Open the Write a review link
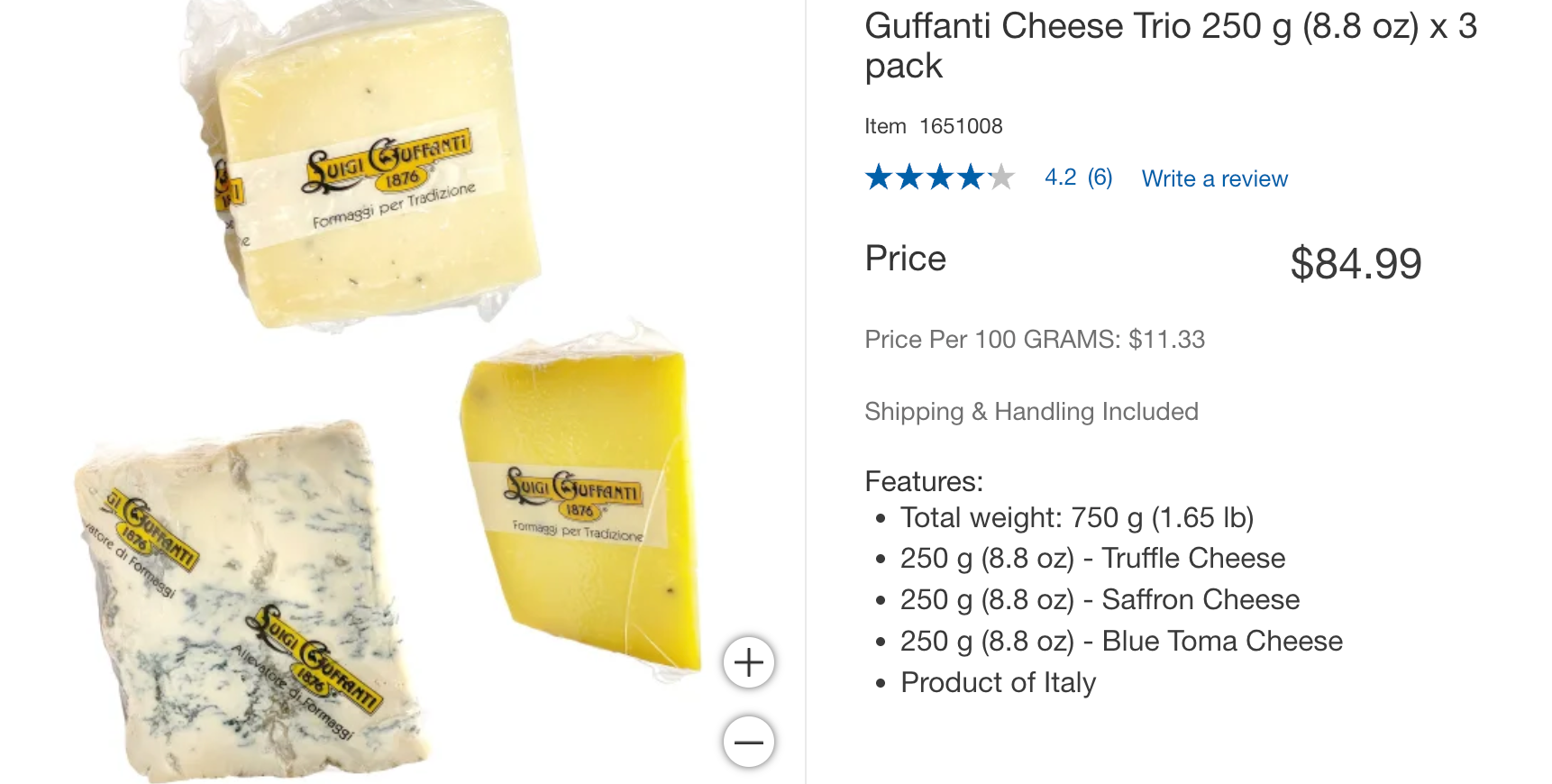The width and height of the screenshot is (1552, 784). pos(1214,178)
